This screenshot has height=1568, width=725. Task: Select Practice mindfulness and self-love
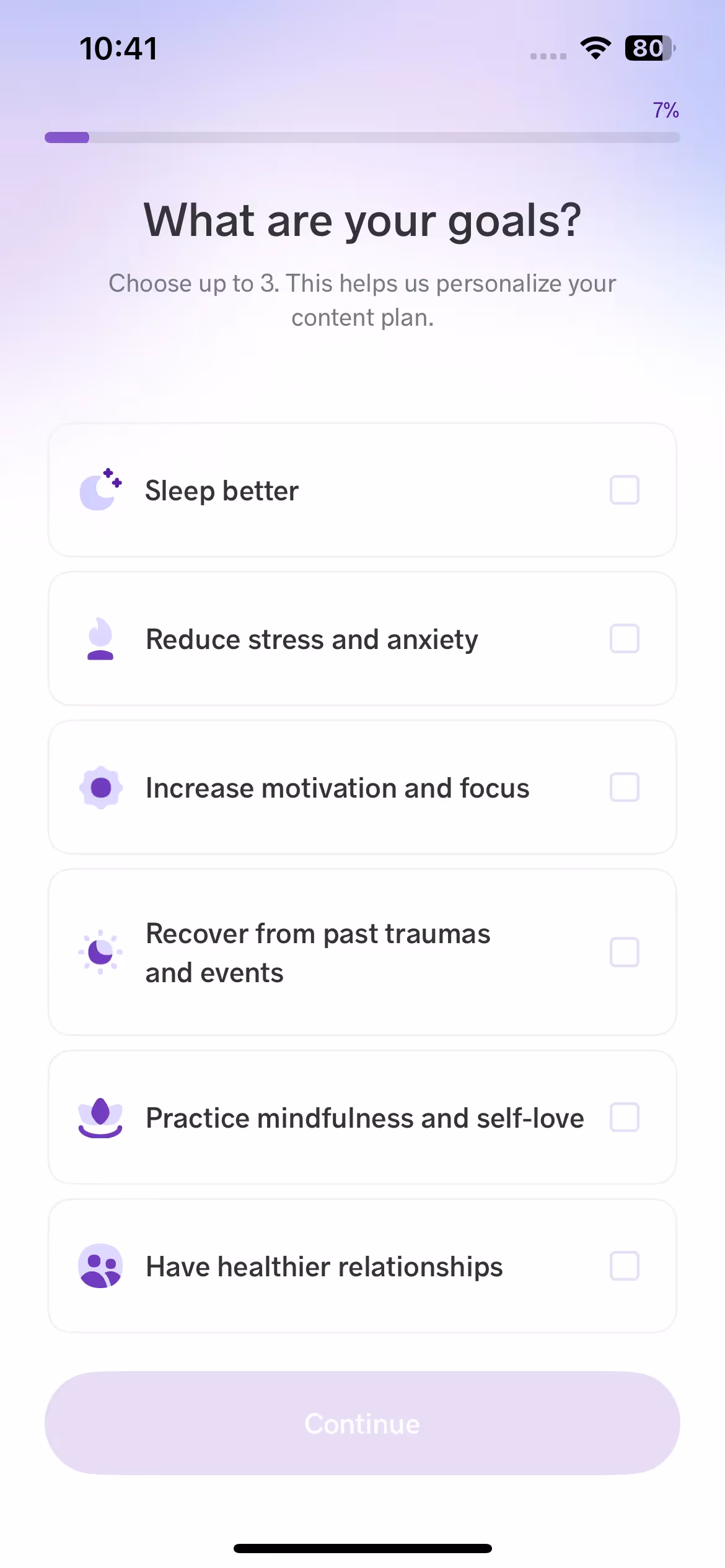pyautogui.click(x=624, y=1117)
